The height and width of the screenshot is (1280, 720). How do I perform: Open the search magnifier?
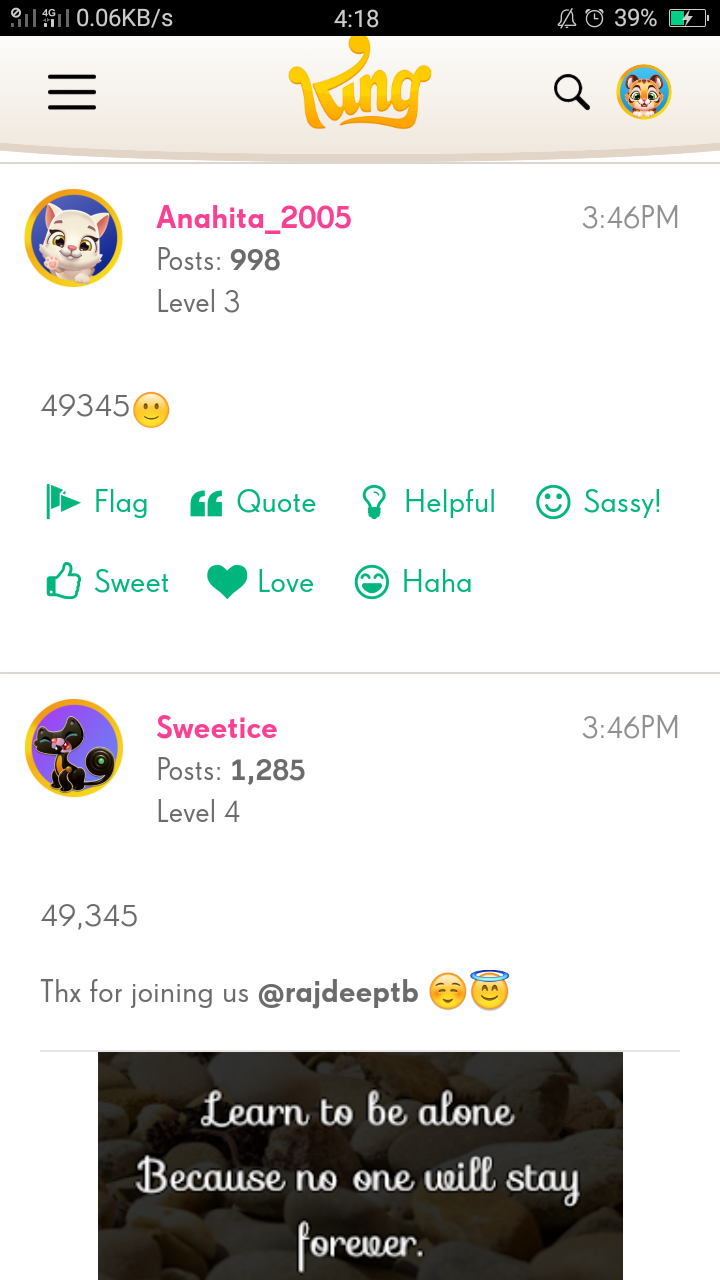click(x=571, y=92)
